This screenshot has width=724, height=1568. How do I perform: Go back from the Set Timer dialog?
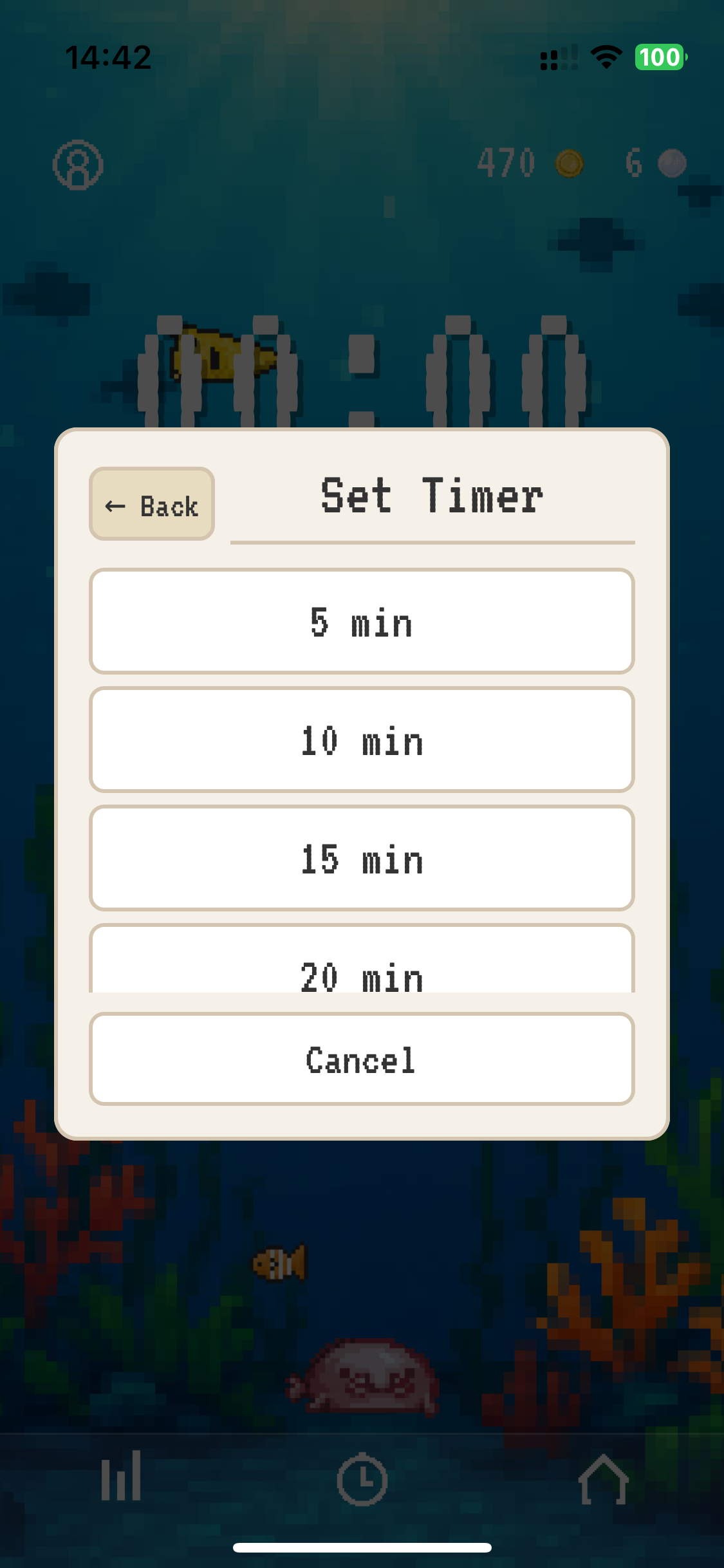pos(152,504)
